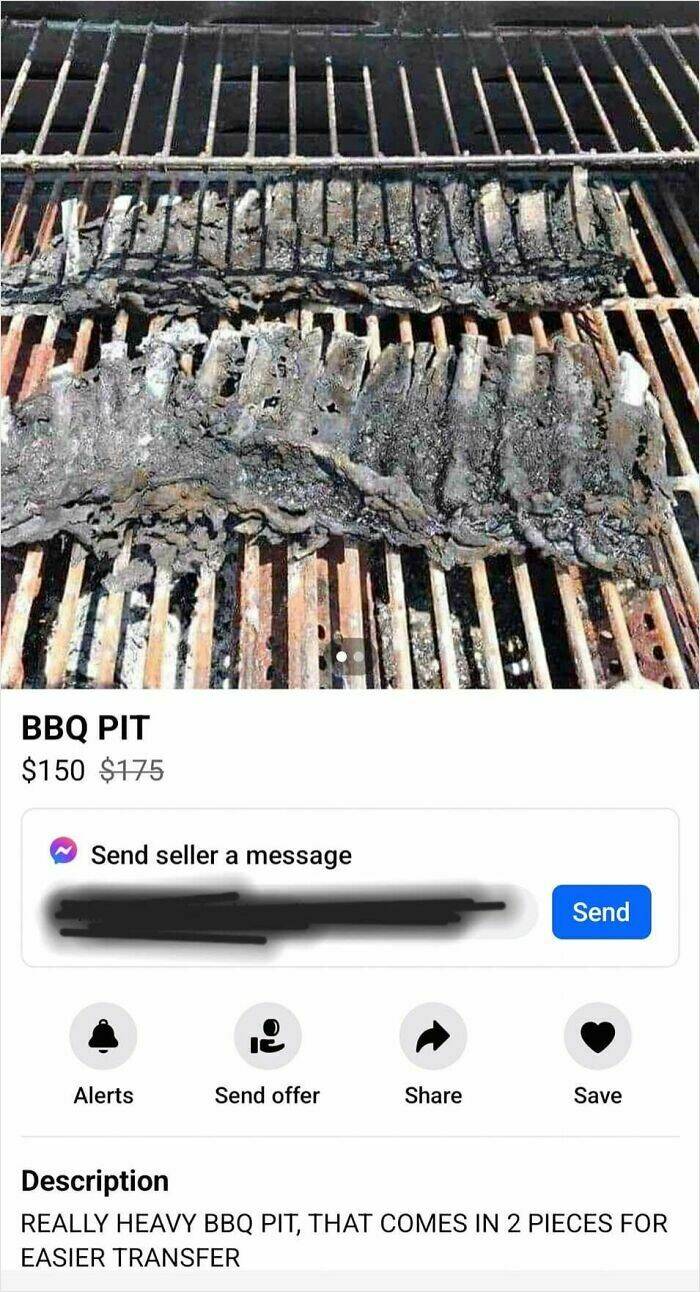This screenshot has width=700, height=1292.
Task: Tap the message text field
Action: click(285, 912)
